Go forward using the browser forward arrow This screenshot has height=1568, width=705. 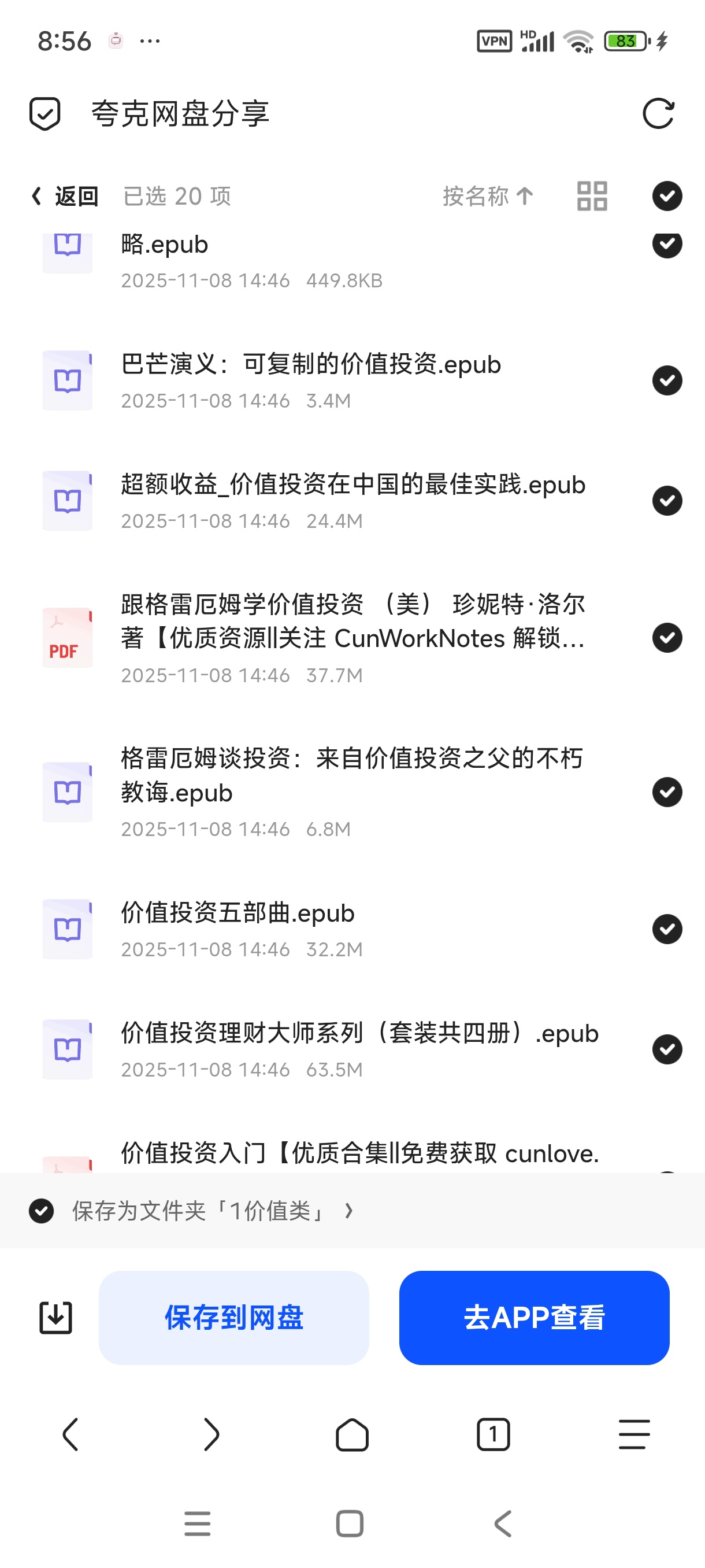coord(211,1433)
